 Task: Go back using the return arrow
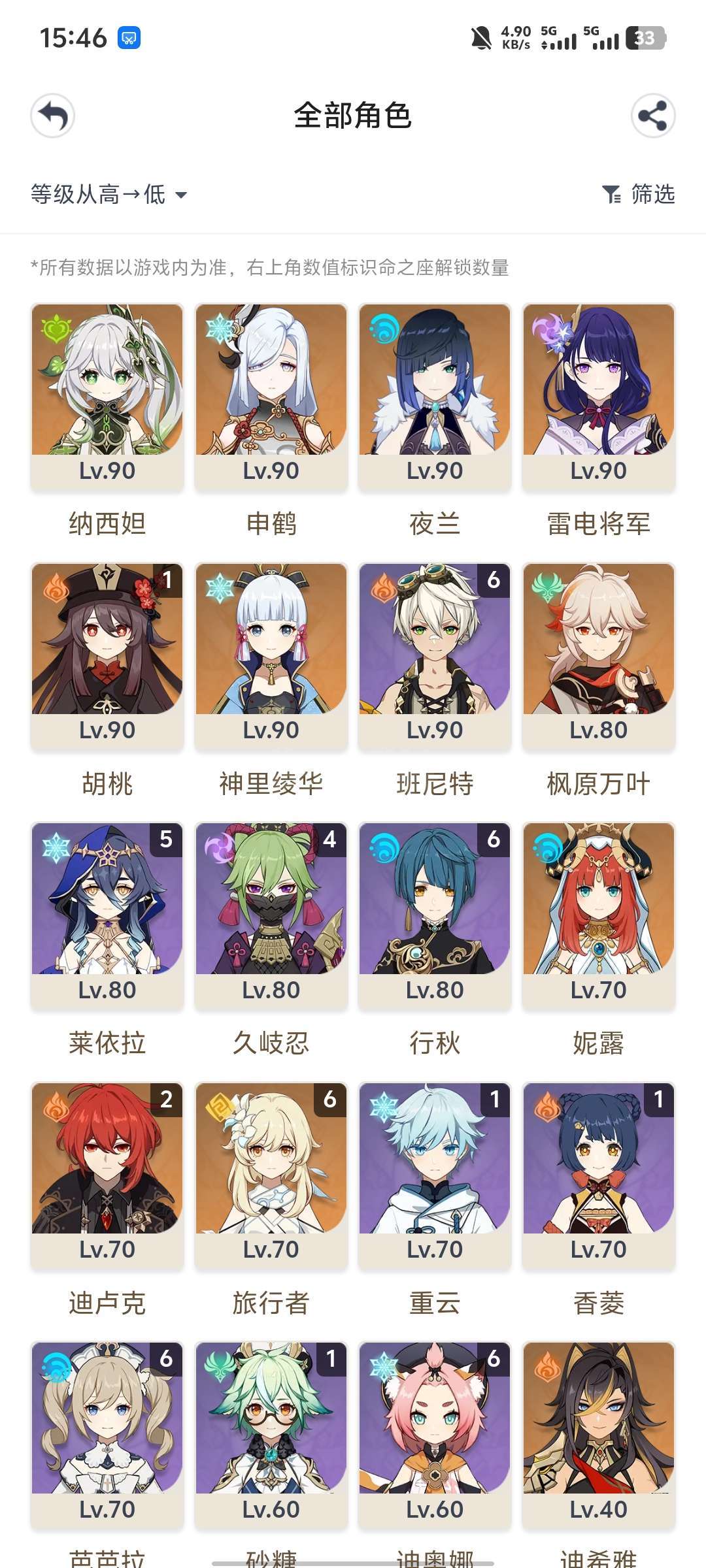click(53, 116)
